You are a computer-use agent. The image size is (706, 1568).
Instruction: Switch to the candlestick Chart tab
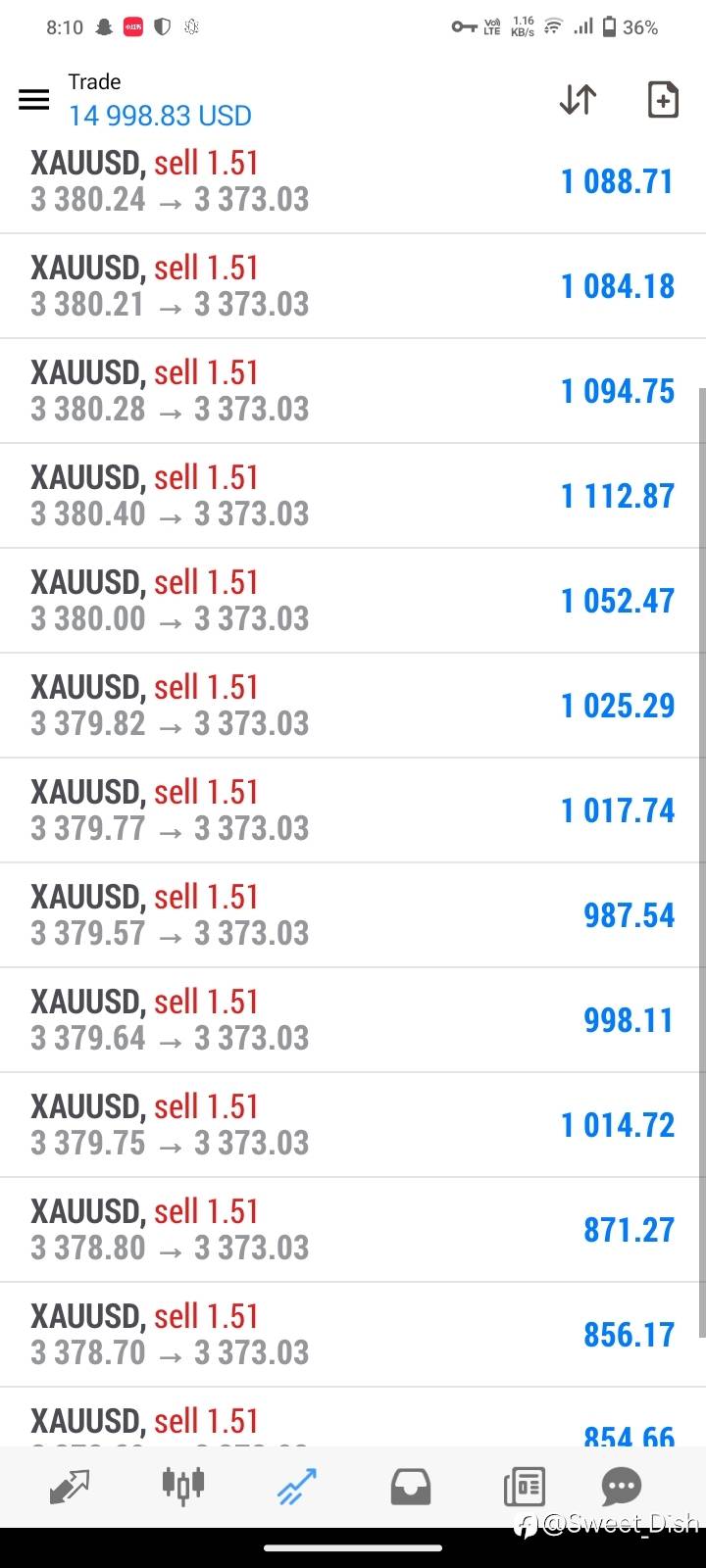(183, 1486)
